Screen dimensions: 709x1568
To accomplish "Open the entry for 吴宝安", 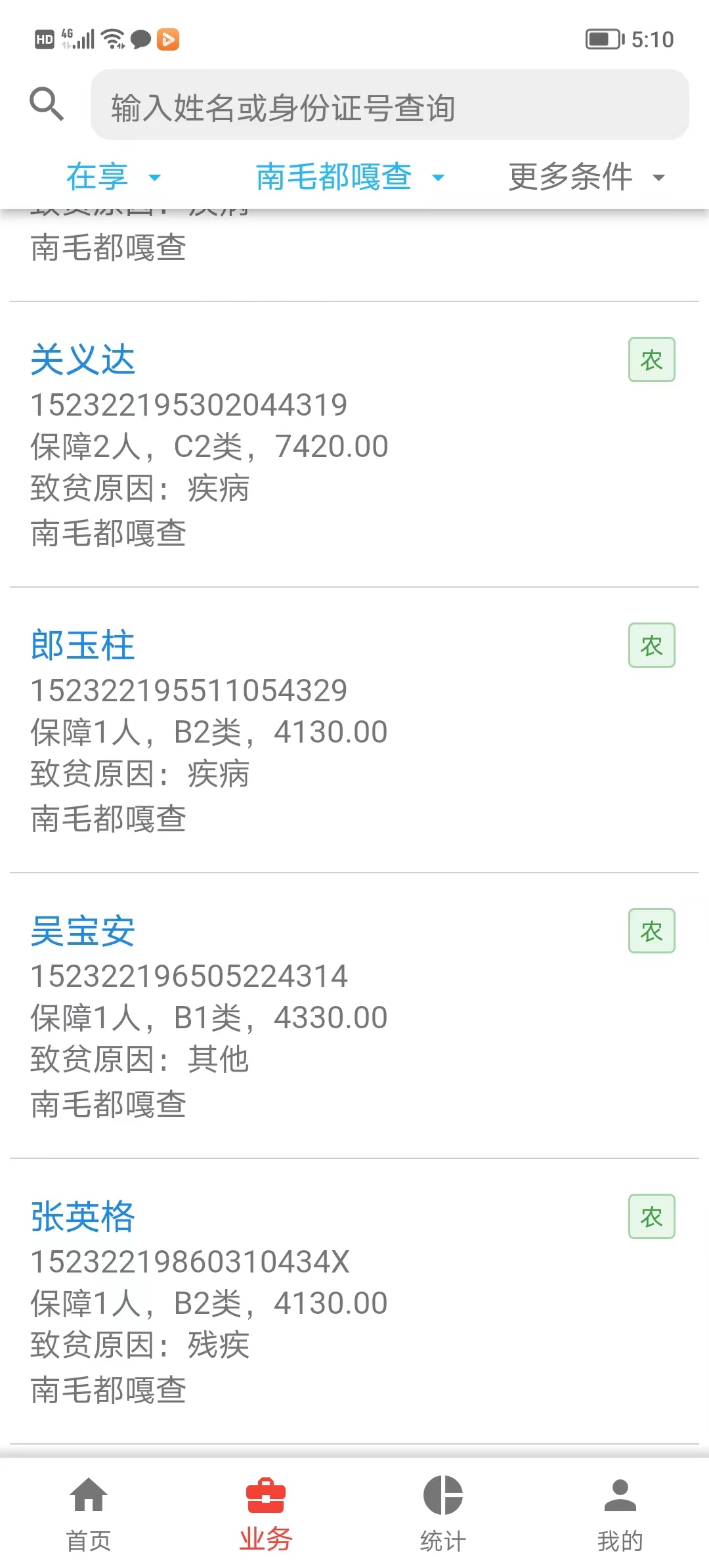I will tap(354, 1016).
